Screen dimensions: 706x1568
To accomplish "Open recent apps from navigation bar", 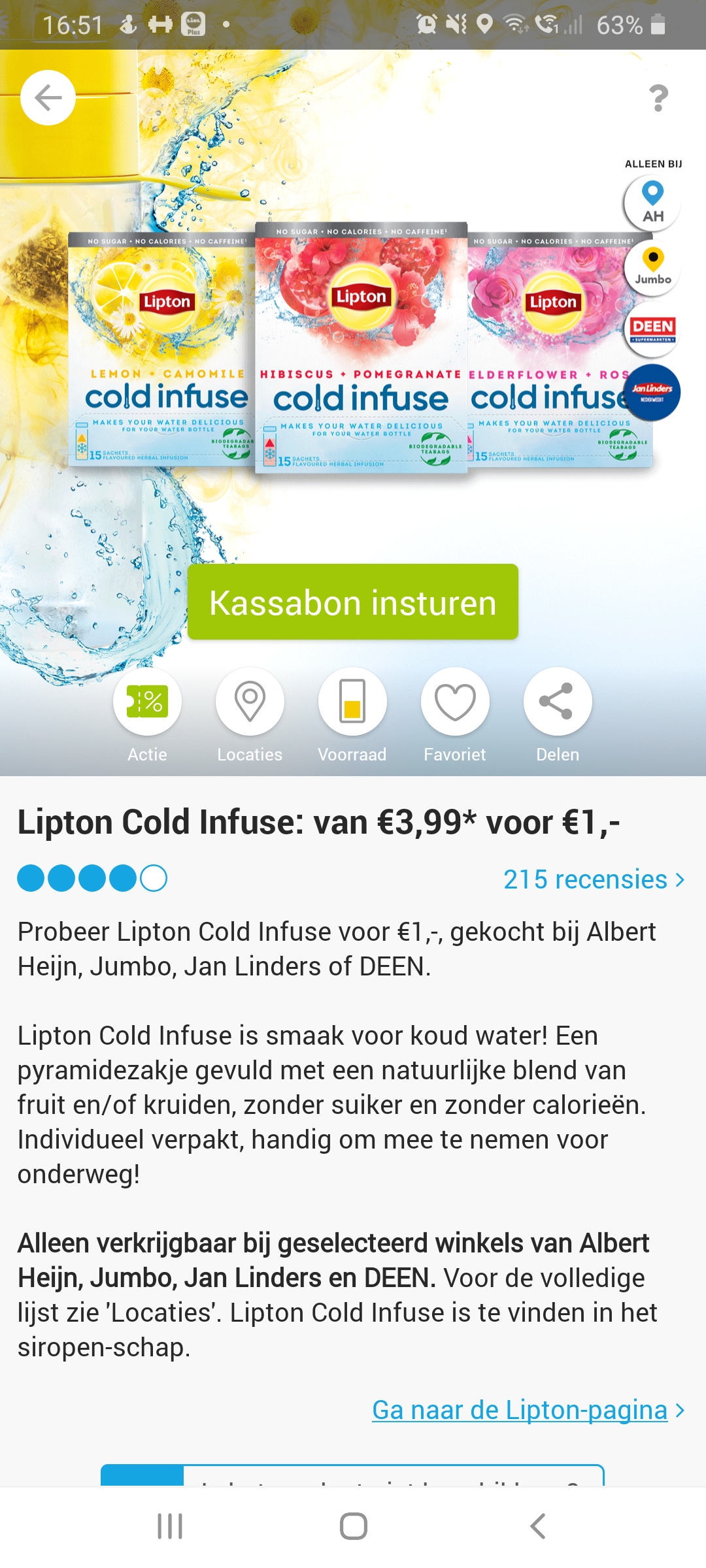I will pyautogui.click(x=170, y=1526).
